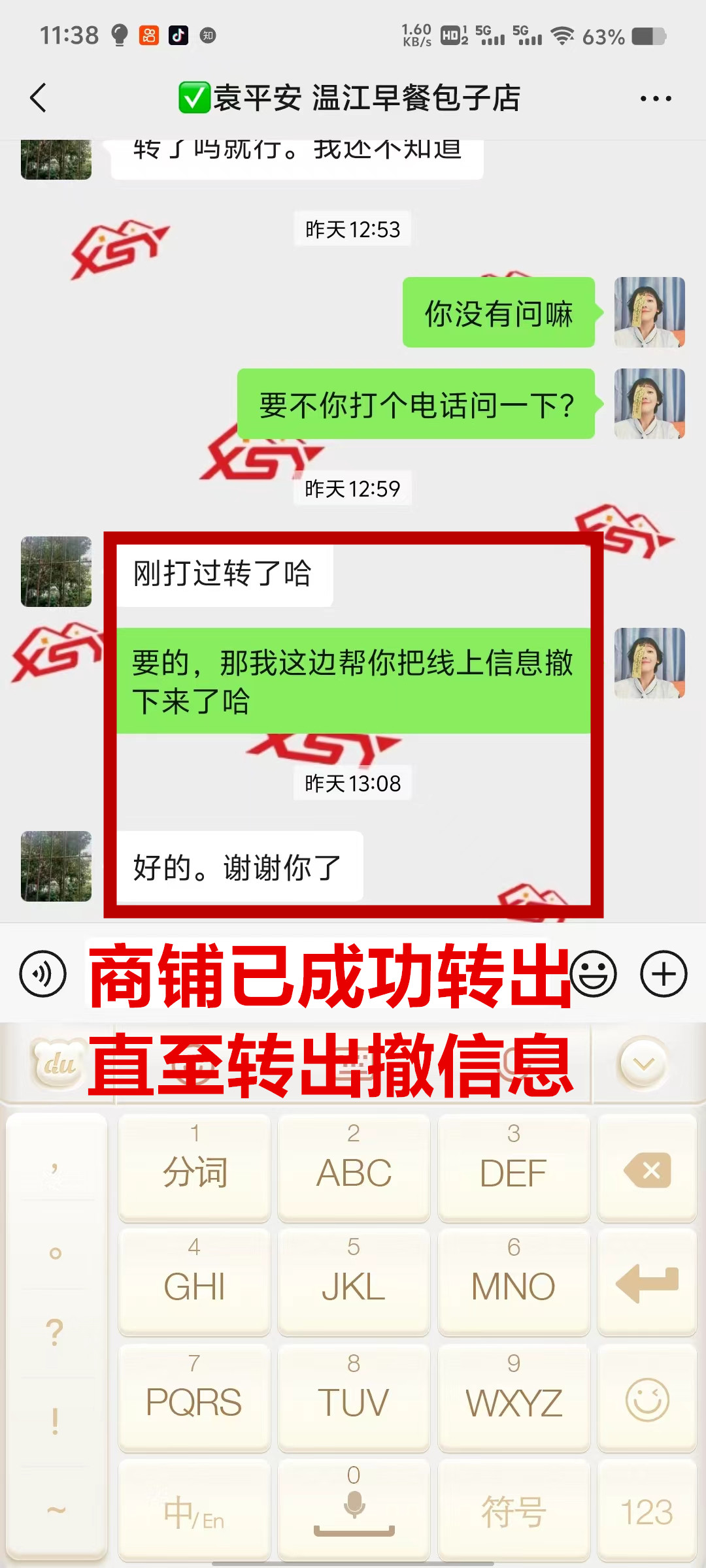The height and width of the screenshot is (1568, 706).
Task: Tap the backspace key
Action: (647, 1169)
